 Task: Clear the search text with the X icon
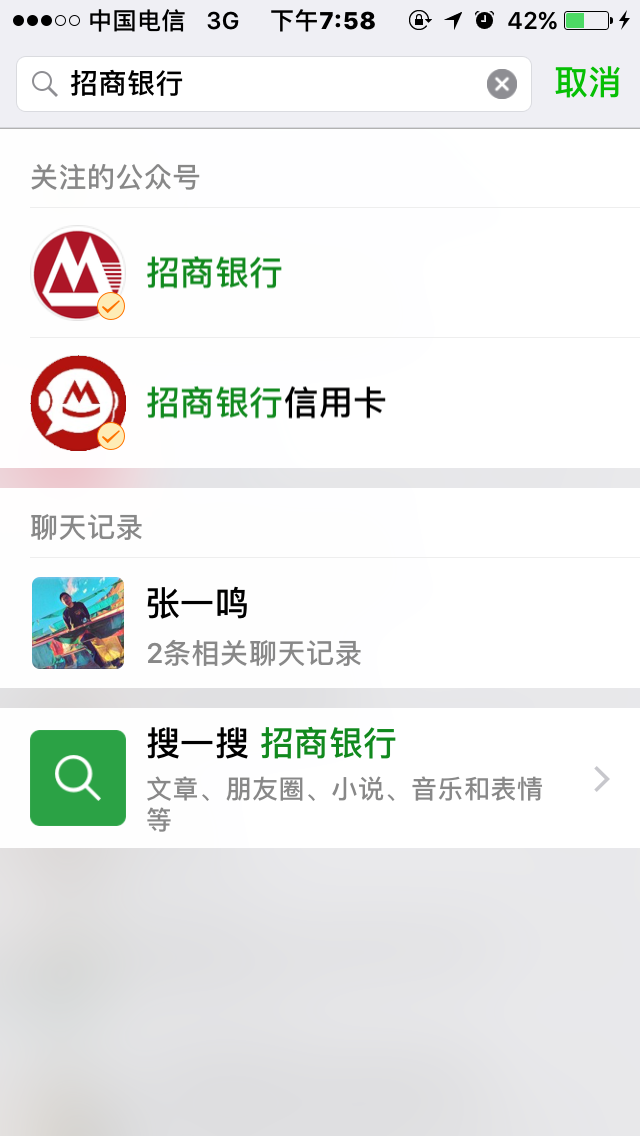coord(502,84)
